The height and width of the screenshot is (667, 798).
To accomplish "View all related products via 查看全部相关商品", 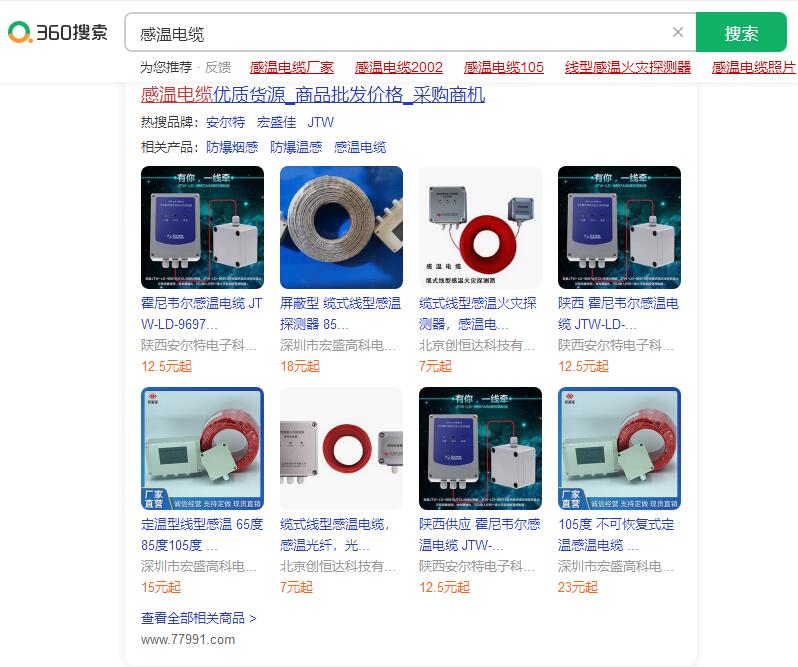I will [198, 618].
